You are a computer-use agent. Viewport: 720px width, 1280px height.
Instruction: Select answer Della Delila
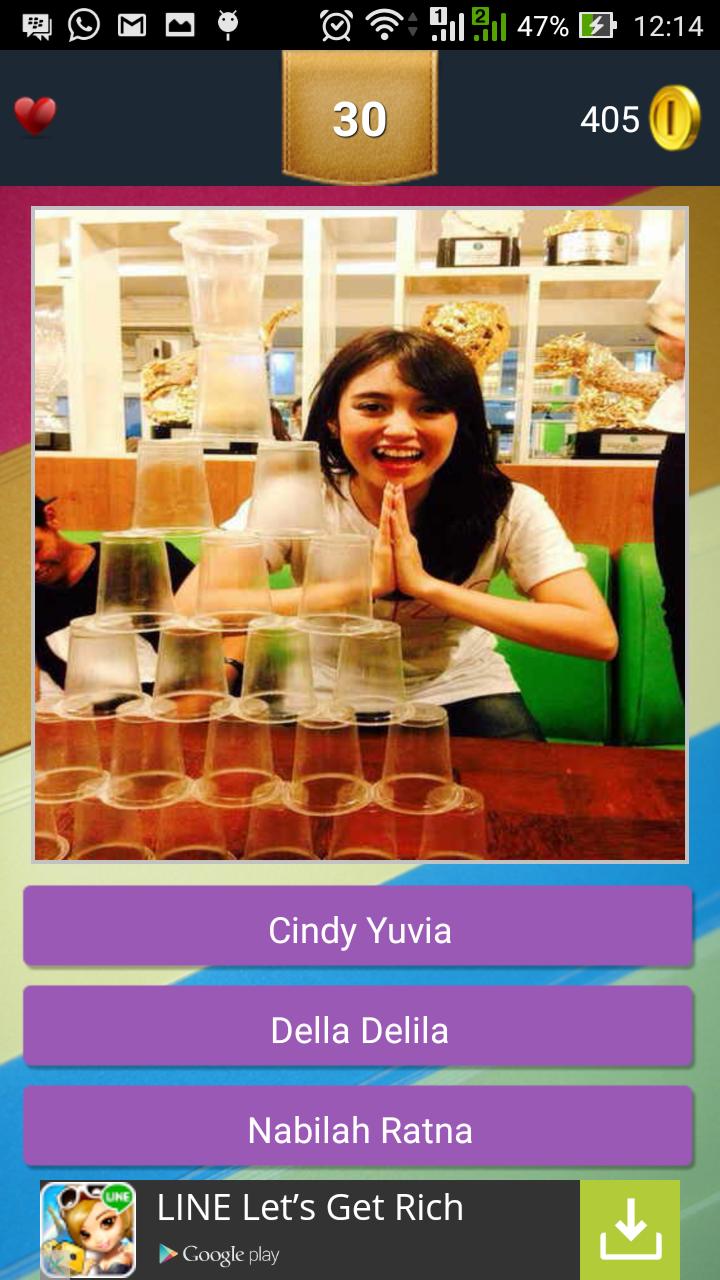[359, 1028]
